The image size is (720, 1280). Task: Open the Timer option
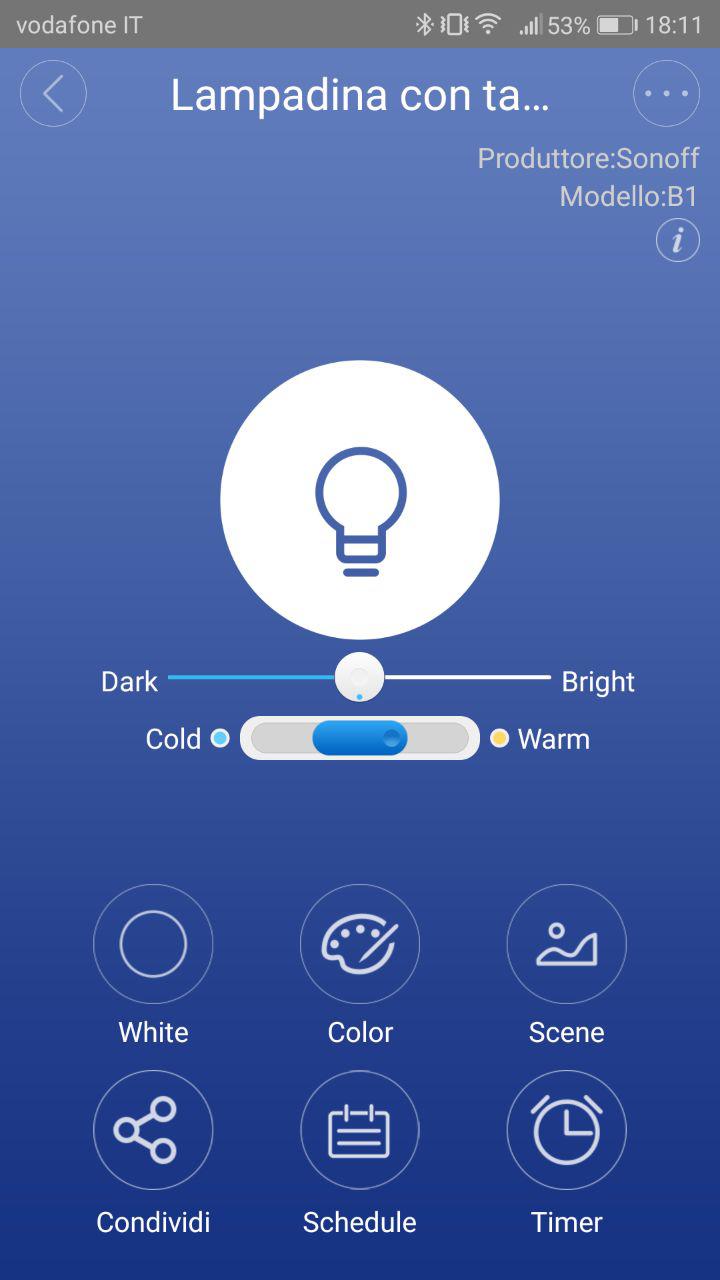click(x=567, y=1130)
